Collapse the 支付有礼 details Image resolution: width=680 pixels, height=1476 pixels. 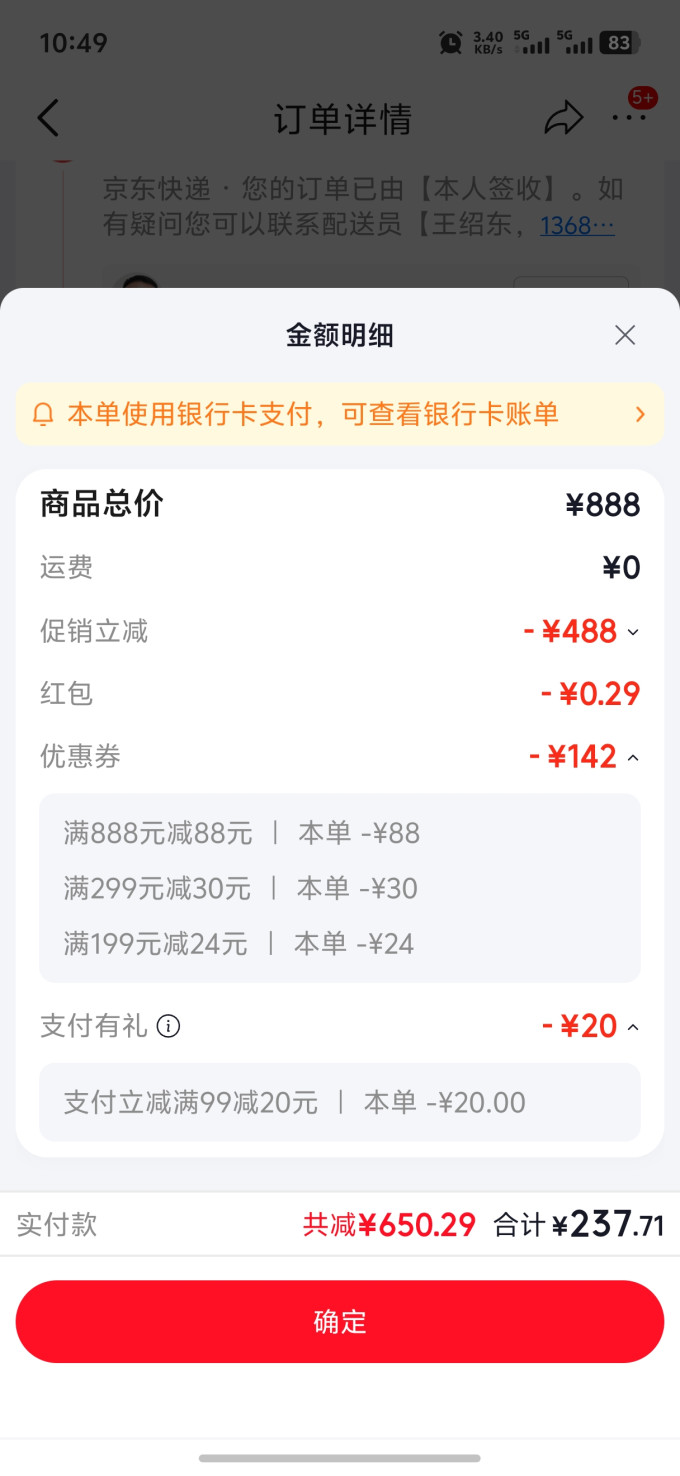tap(632, 1027)
